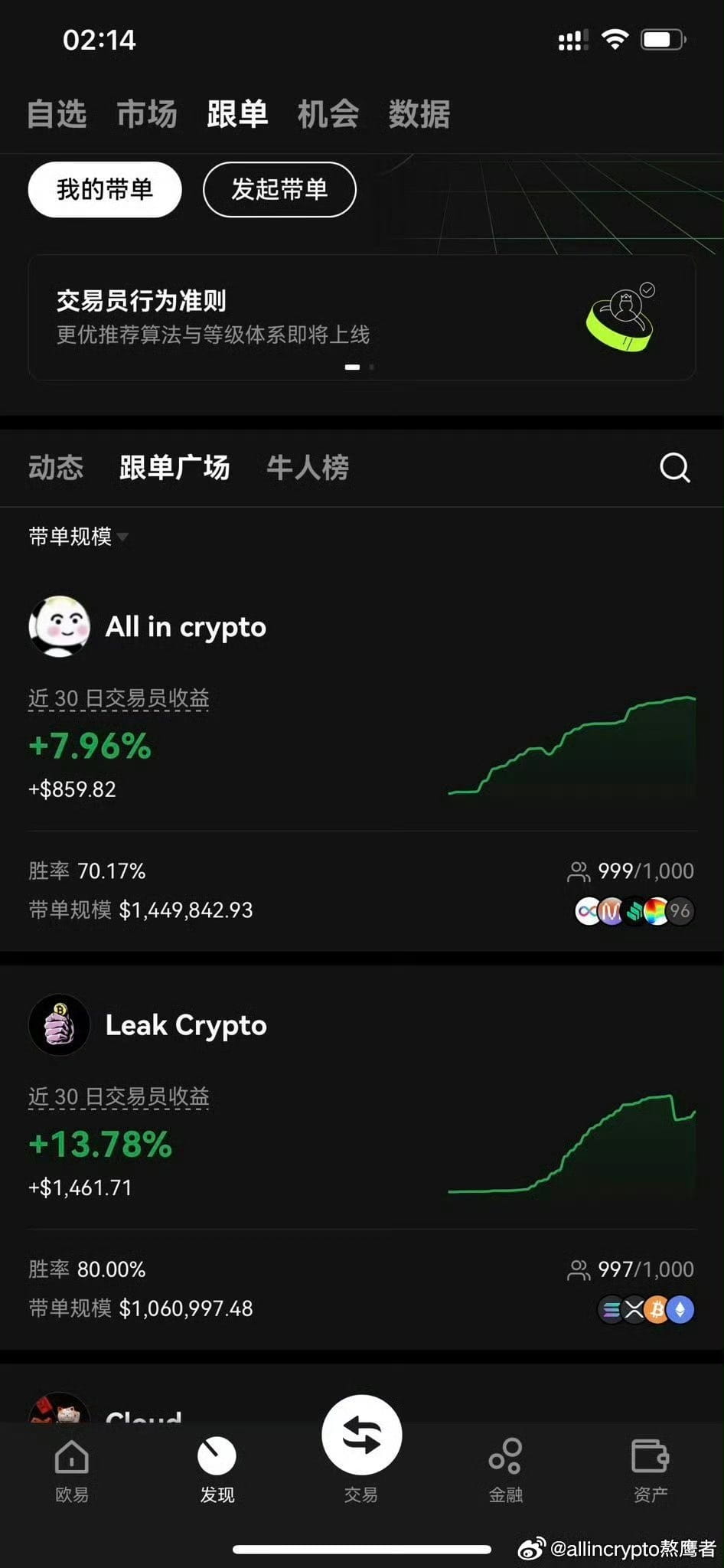Open the 资产 assets tab
724x1568 pixels.
651,1471
